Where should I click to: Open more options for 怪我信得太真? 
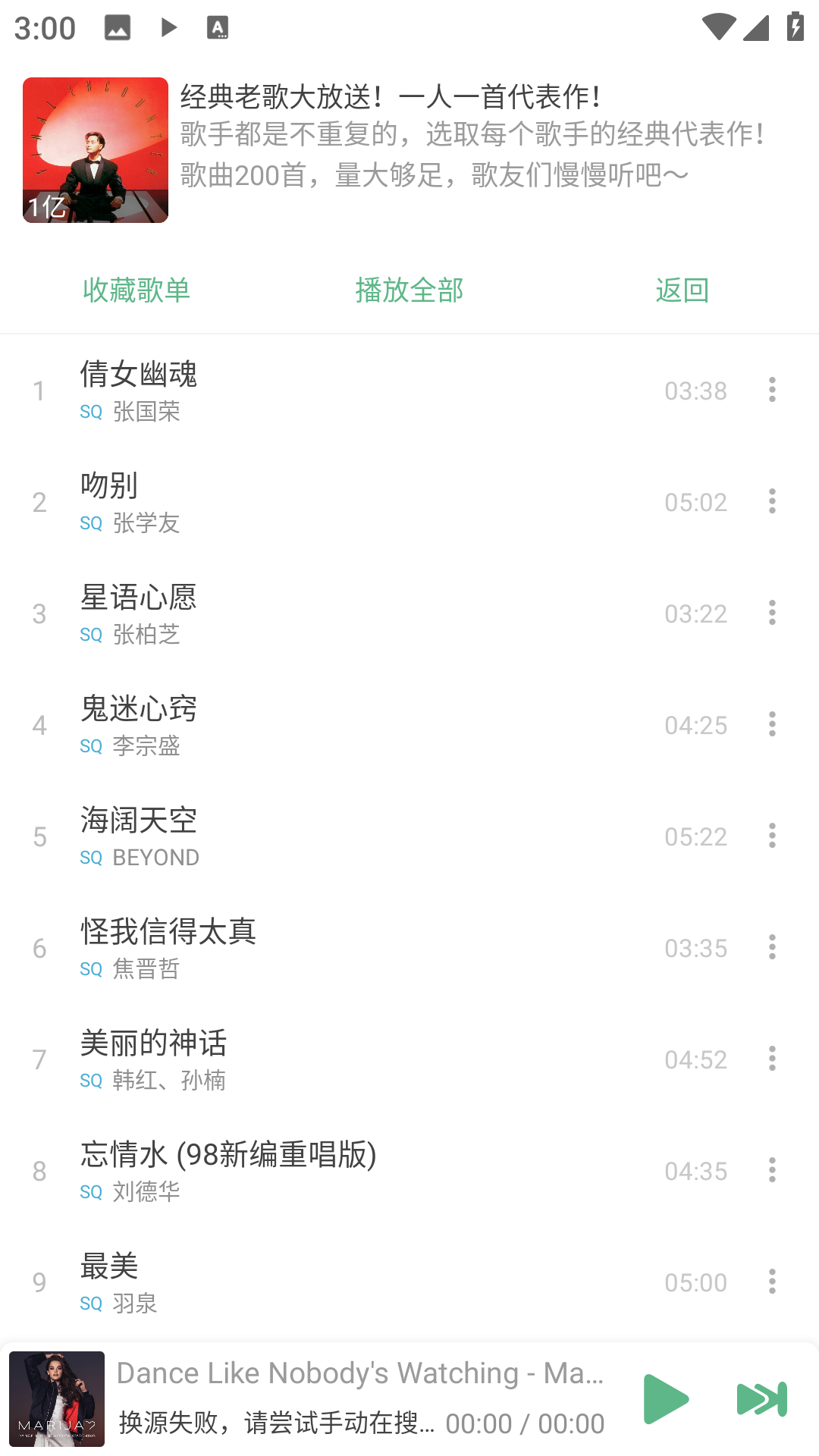(x=772, y=947)
